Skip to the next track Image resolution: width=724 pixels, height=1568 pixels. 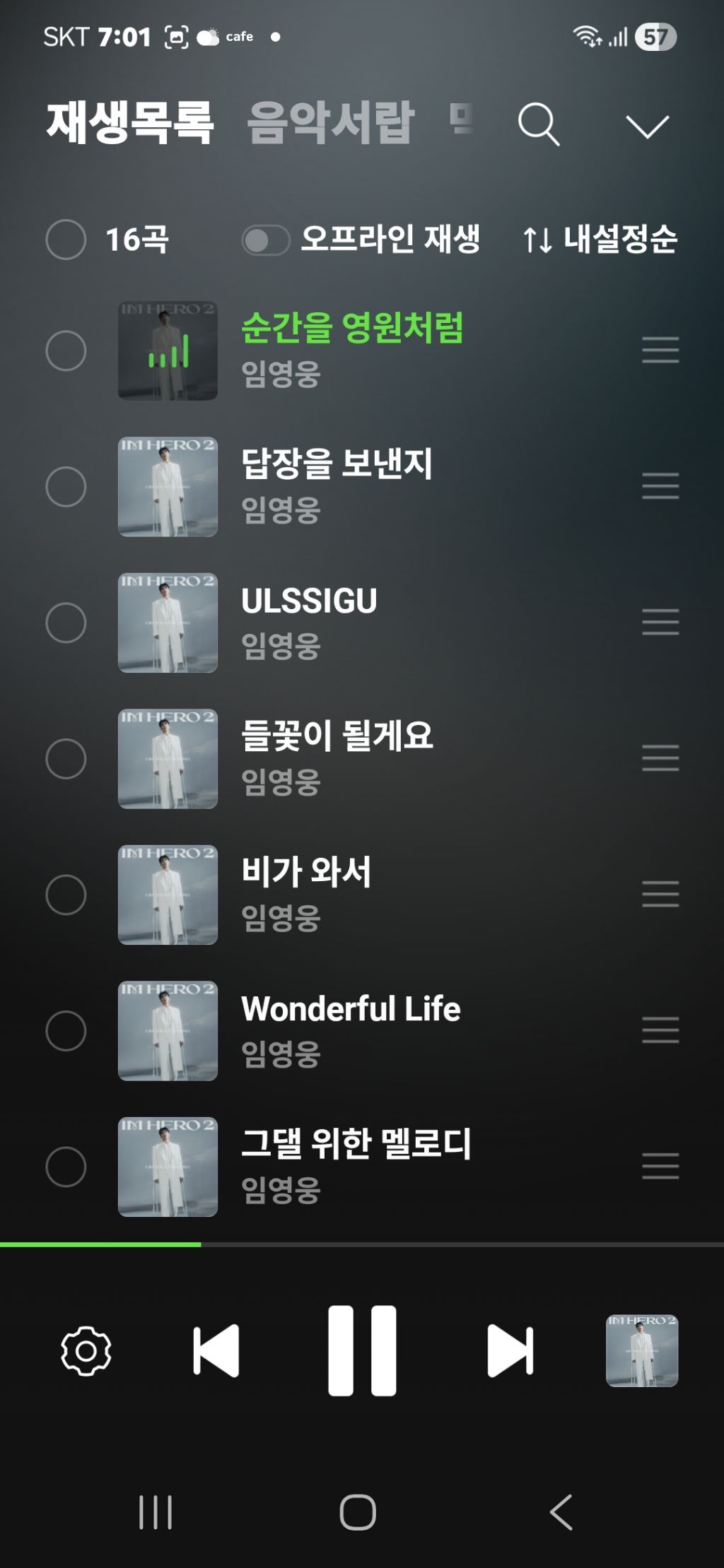pos(510,1351)
